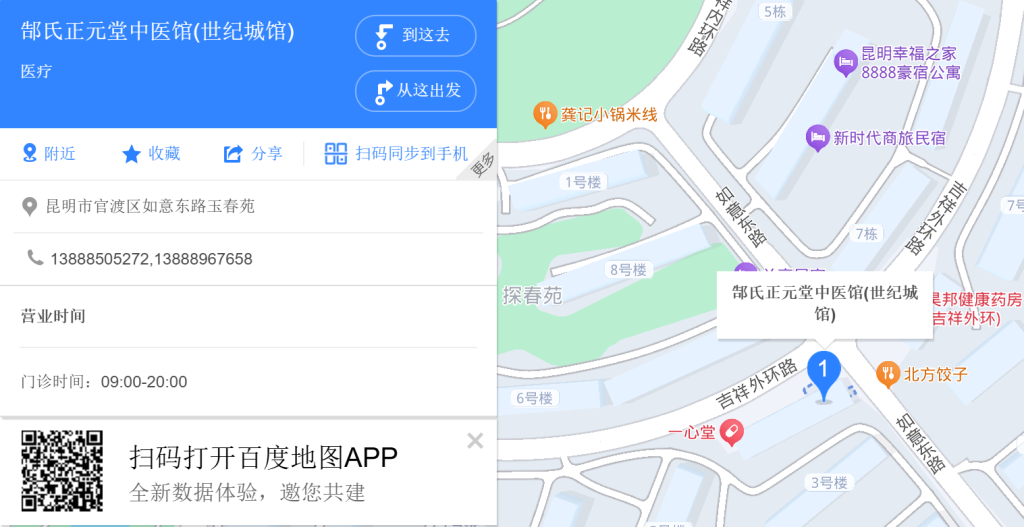This screenshot has height=527, width=1024.
Task: Select 新时代商旅民宿 hotel marker
Action: (x=818, y=138)
